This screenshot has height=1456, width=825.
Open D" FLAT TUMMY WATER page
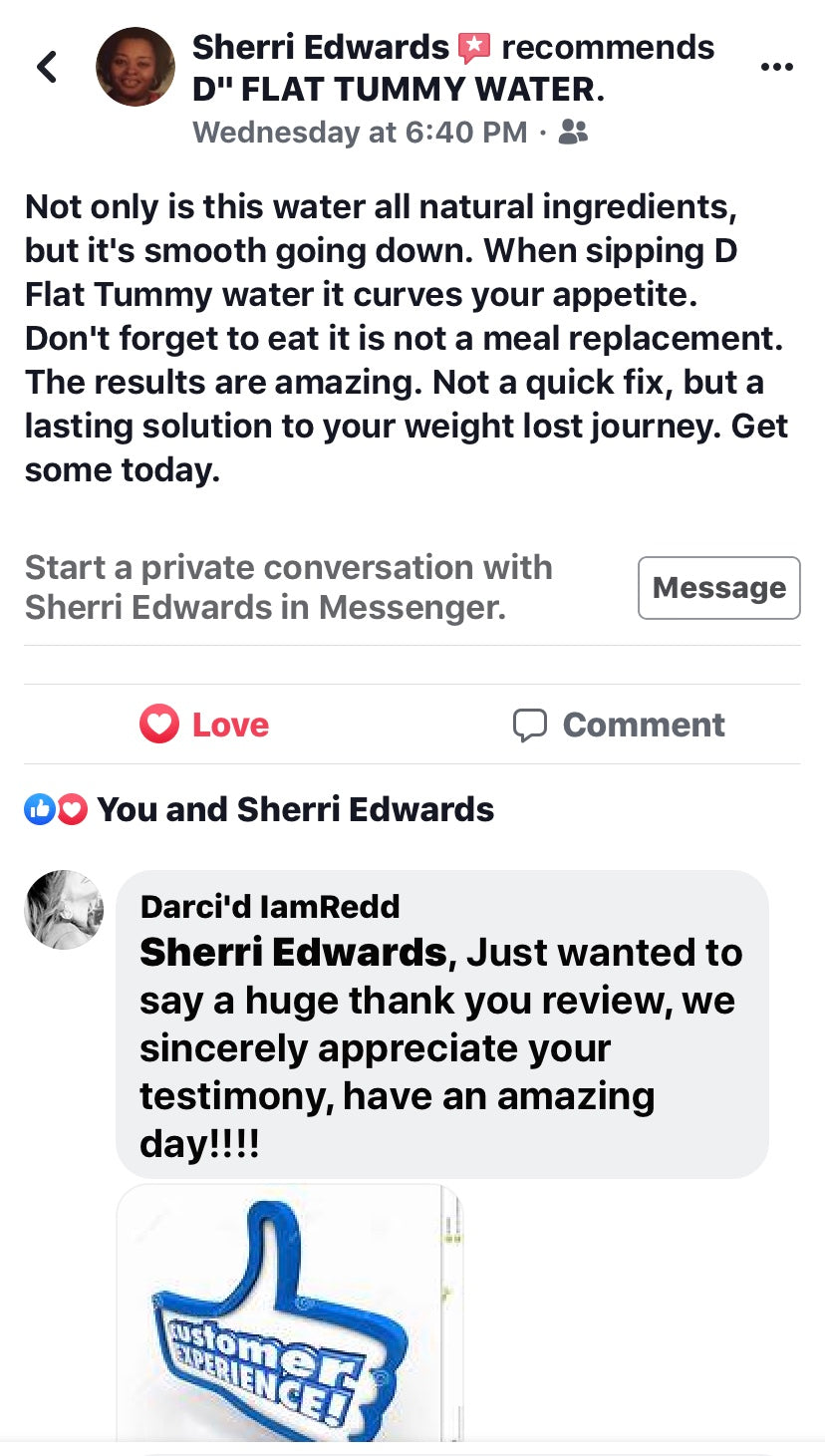397,90
